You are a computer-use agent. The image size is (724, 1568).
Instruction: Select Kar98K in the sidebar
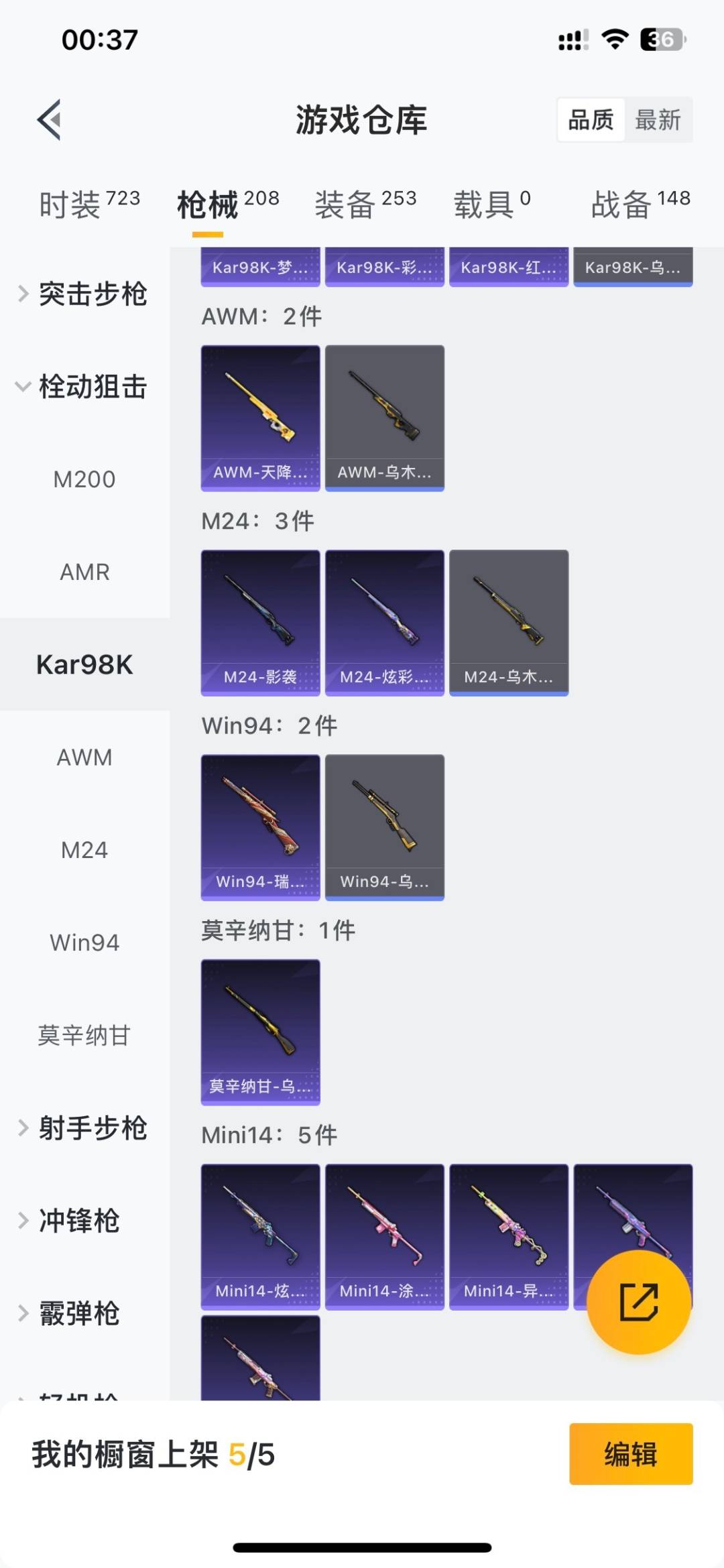coord(84,665)
